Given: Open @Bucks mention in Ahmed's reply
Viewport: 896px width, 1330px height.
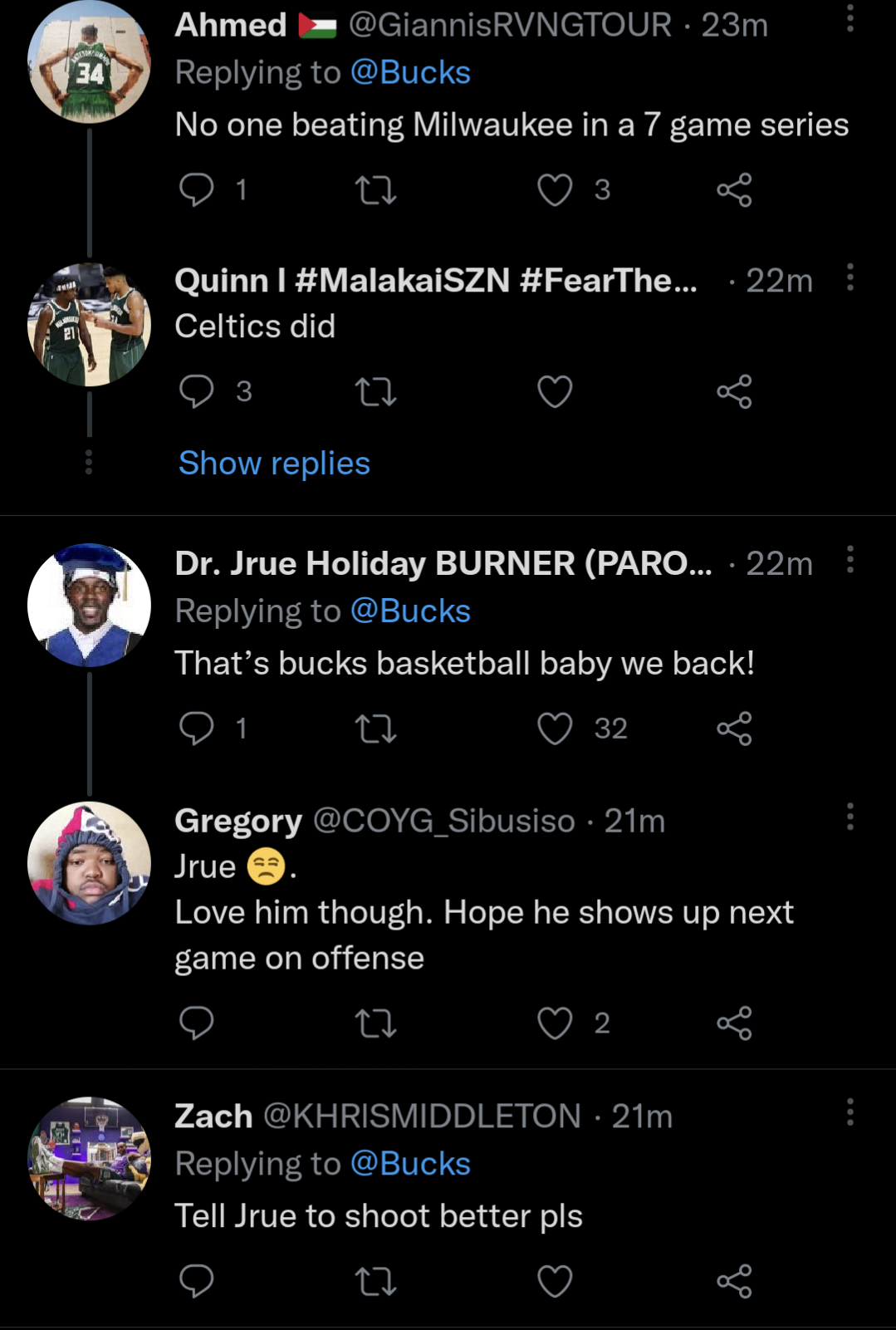Looking at the screenshot, I should 410,73.
